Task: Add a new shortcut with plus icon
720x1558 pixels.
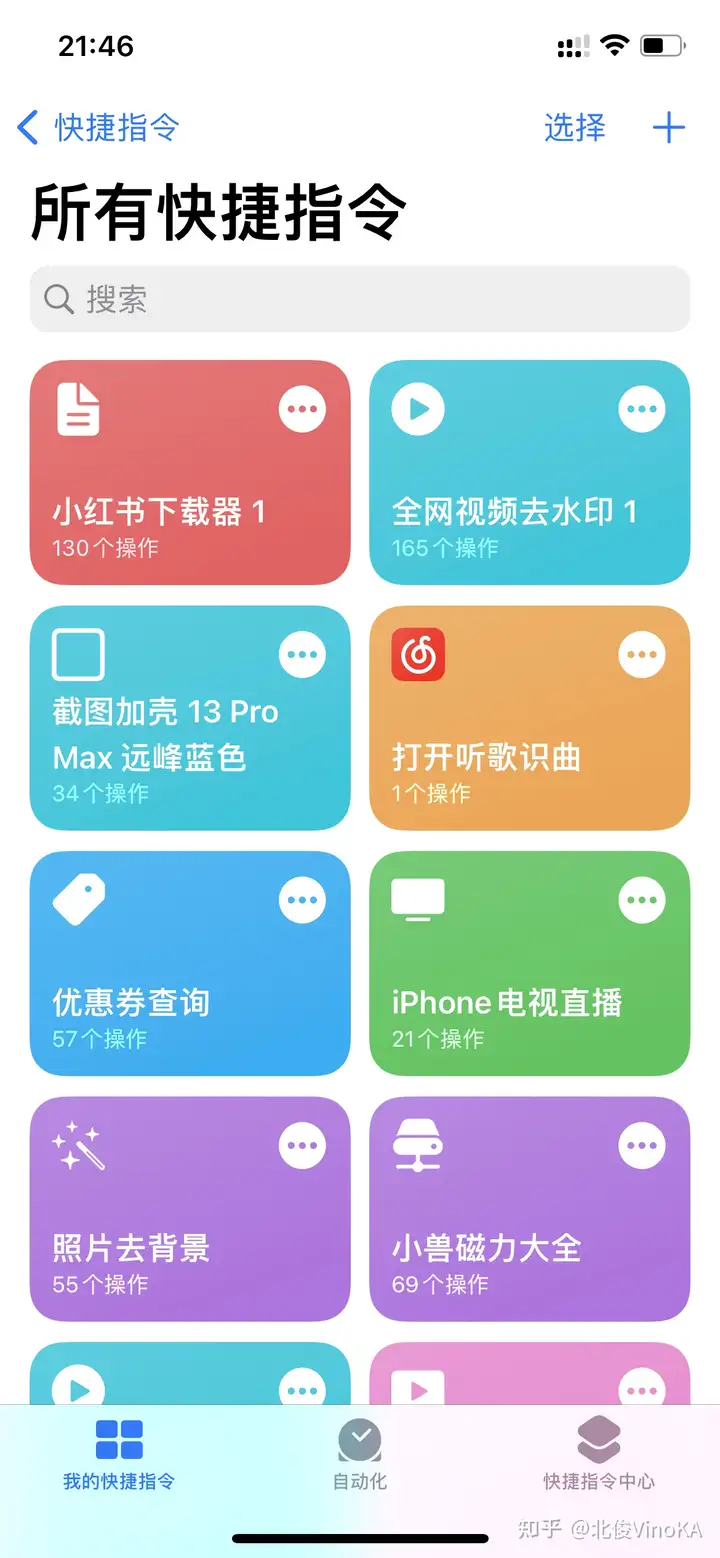Action: point(668,128)
